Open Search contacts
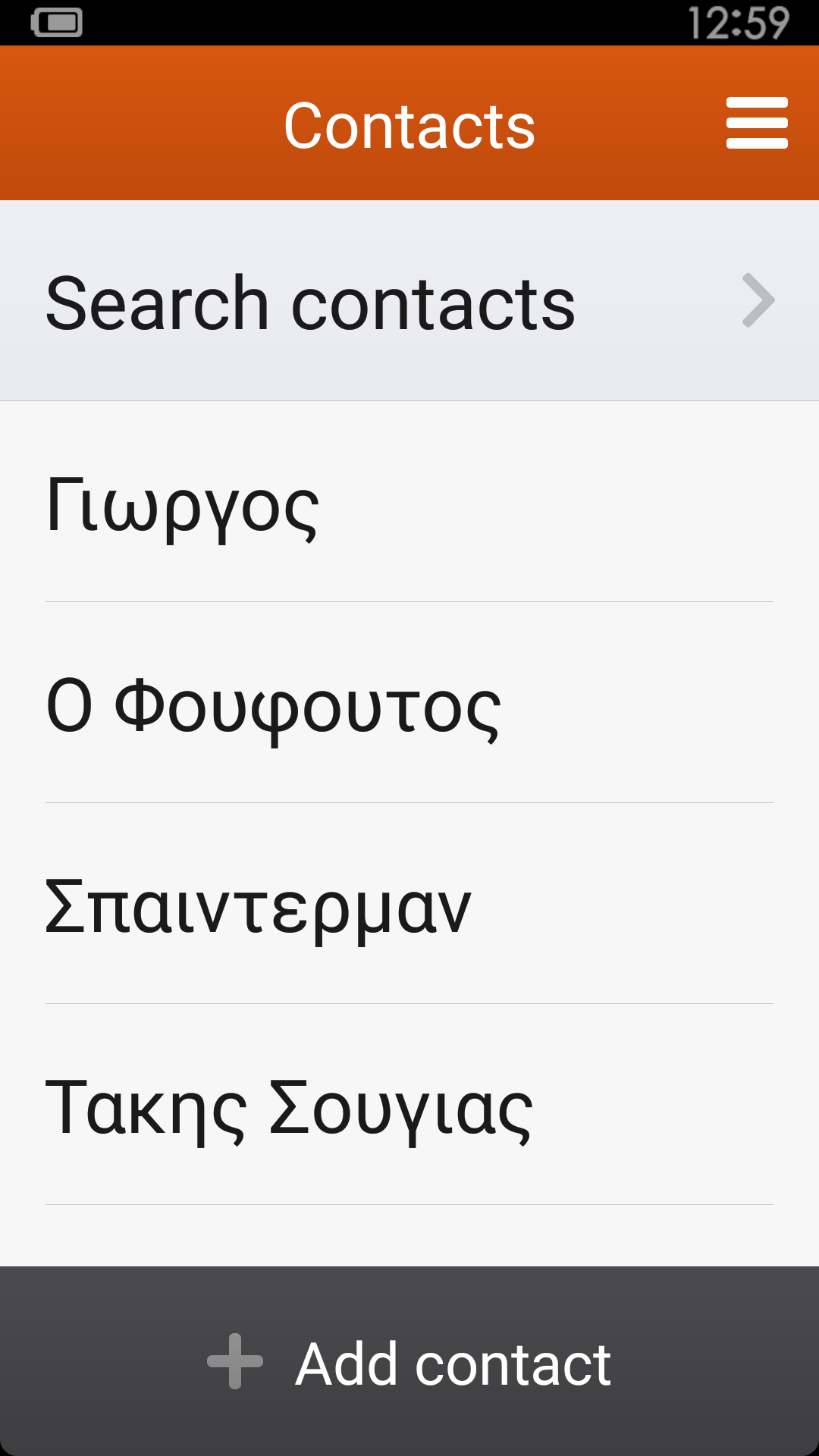The height and width of the screenshot is (1456, 819). (409, 301)
